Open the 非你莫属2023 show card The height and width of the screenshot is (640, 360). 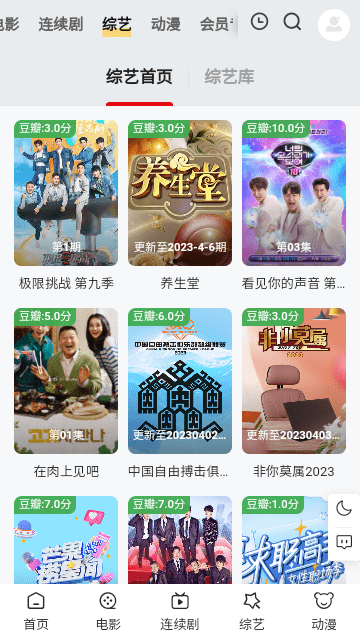(x=294, y=393)
